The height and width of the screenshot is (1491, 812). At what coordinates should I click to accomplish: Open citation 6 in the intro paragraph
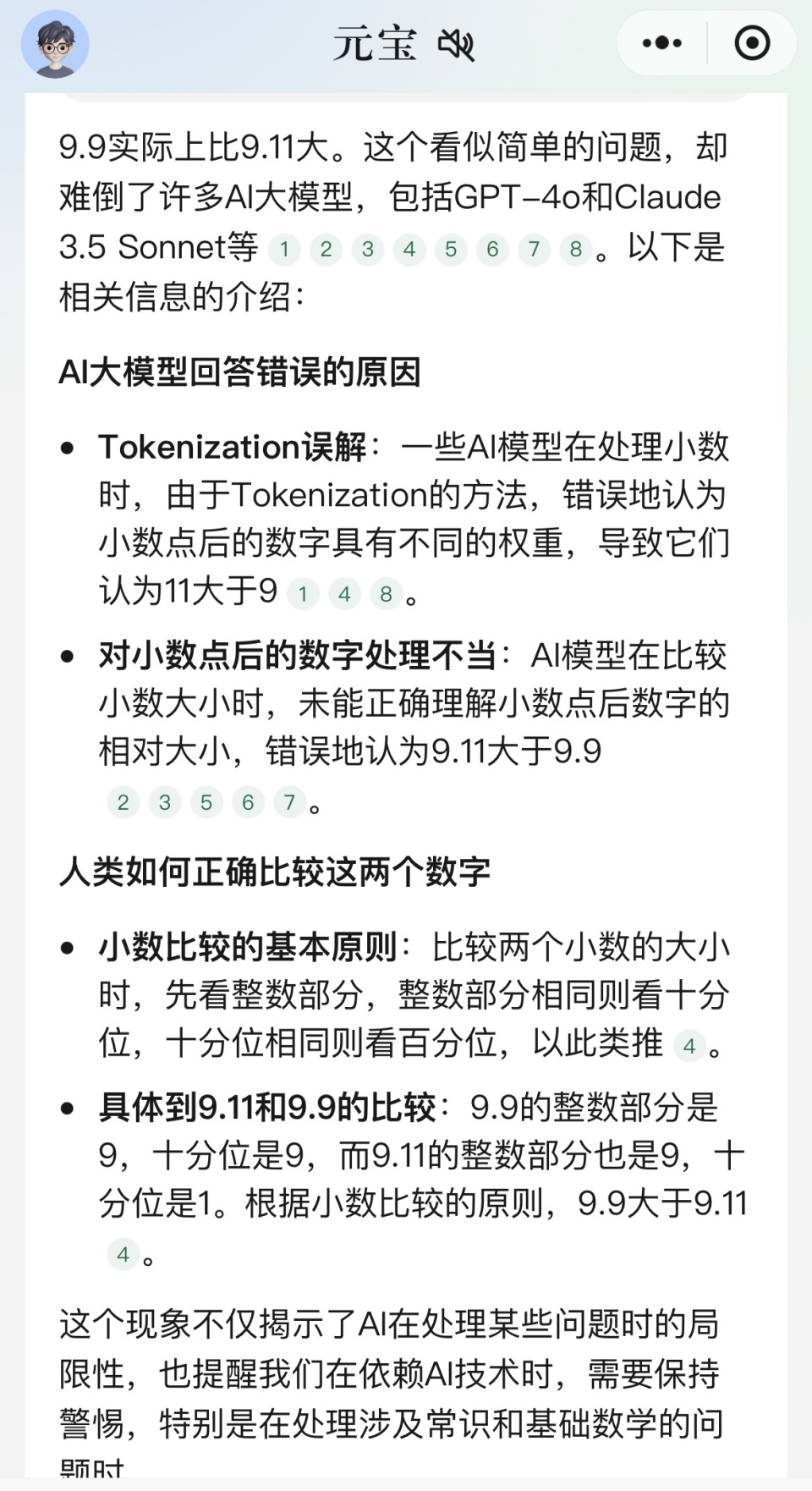492,250
